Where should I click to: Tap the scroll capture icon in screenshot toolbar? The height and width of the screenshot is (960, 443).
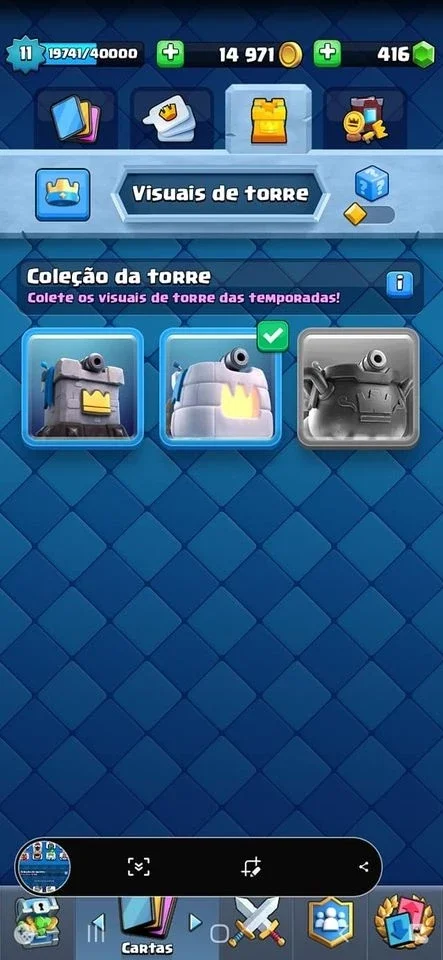pyautogui.click(x=139, y=866)
